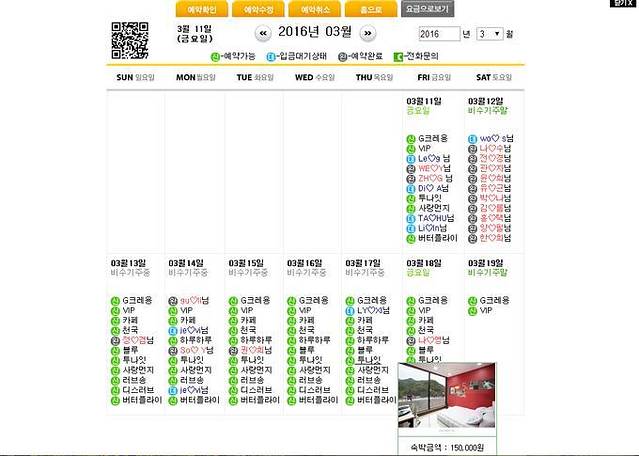Viewport: 639px width, 456px height.
Task: Select VIP room on 03월19일
Action: pyautogui.click(x=486, y=311)
